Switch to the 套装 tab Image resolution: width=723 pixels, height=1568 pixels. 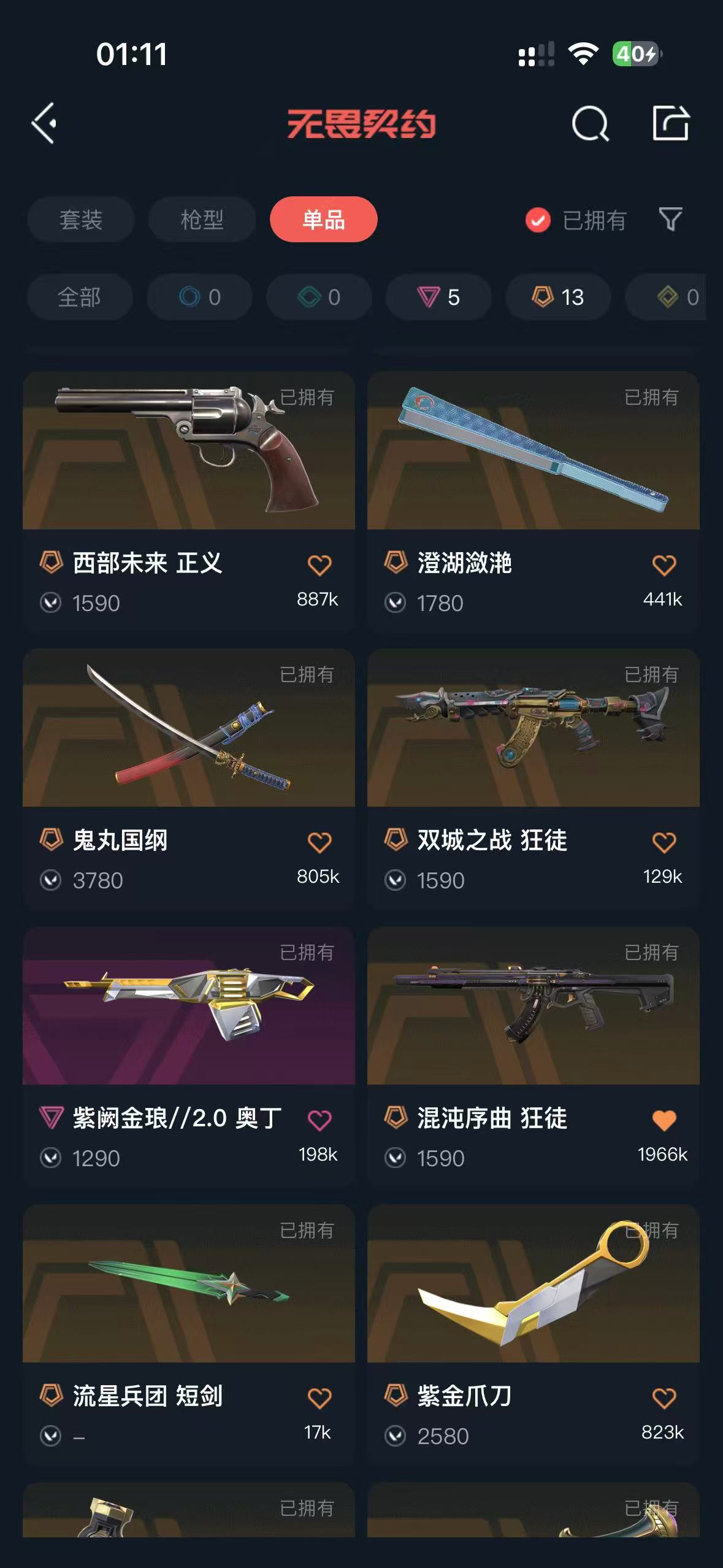tap(80, 220)
